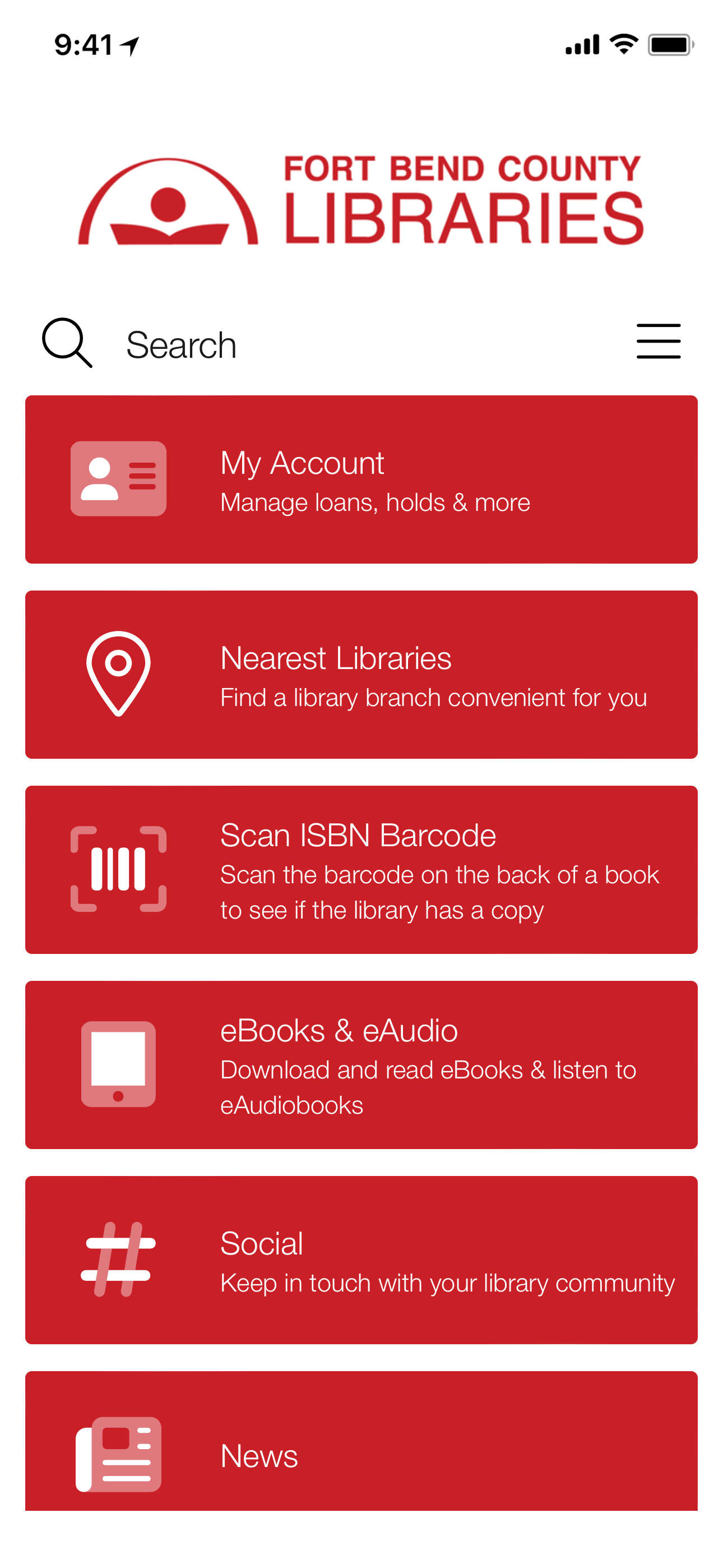Select Scan ISBN Barcode
The width and height of the screenshot is (723, 1568).
click(x=361, y=870)
